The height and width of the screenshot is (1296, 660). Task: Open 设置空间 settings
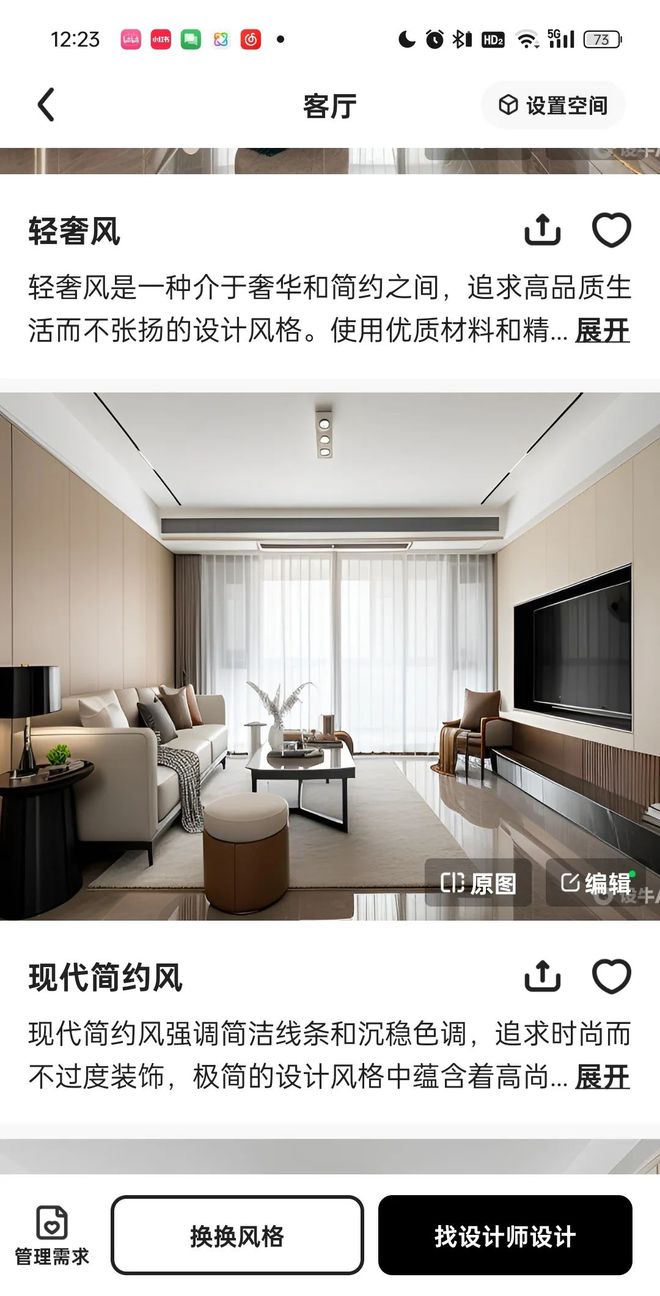[x=553, y=105]
